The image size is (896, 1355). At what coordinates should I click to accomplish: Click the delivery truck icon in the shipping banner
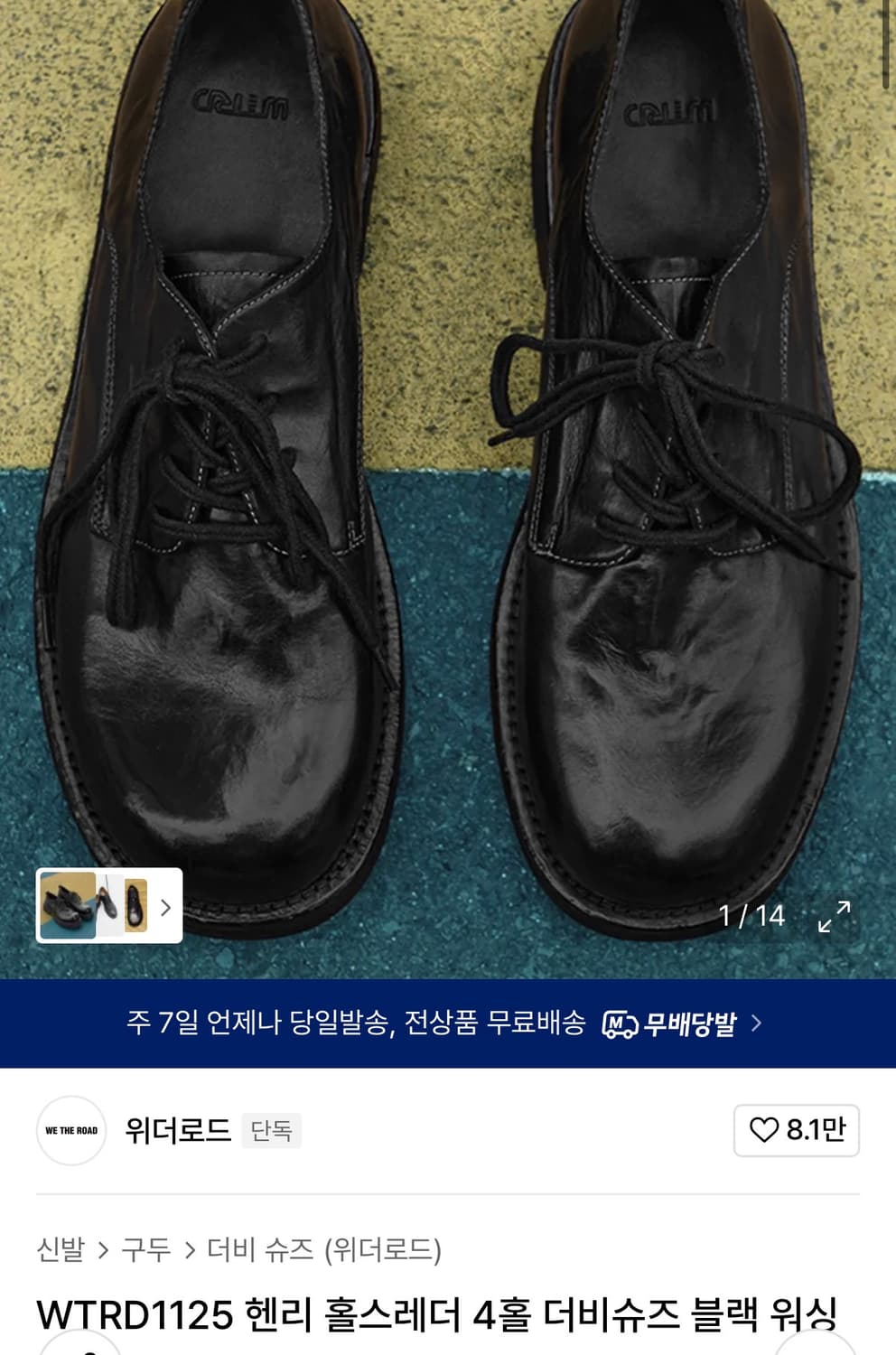click(x=620, y=1022)
